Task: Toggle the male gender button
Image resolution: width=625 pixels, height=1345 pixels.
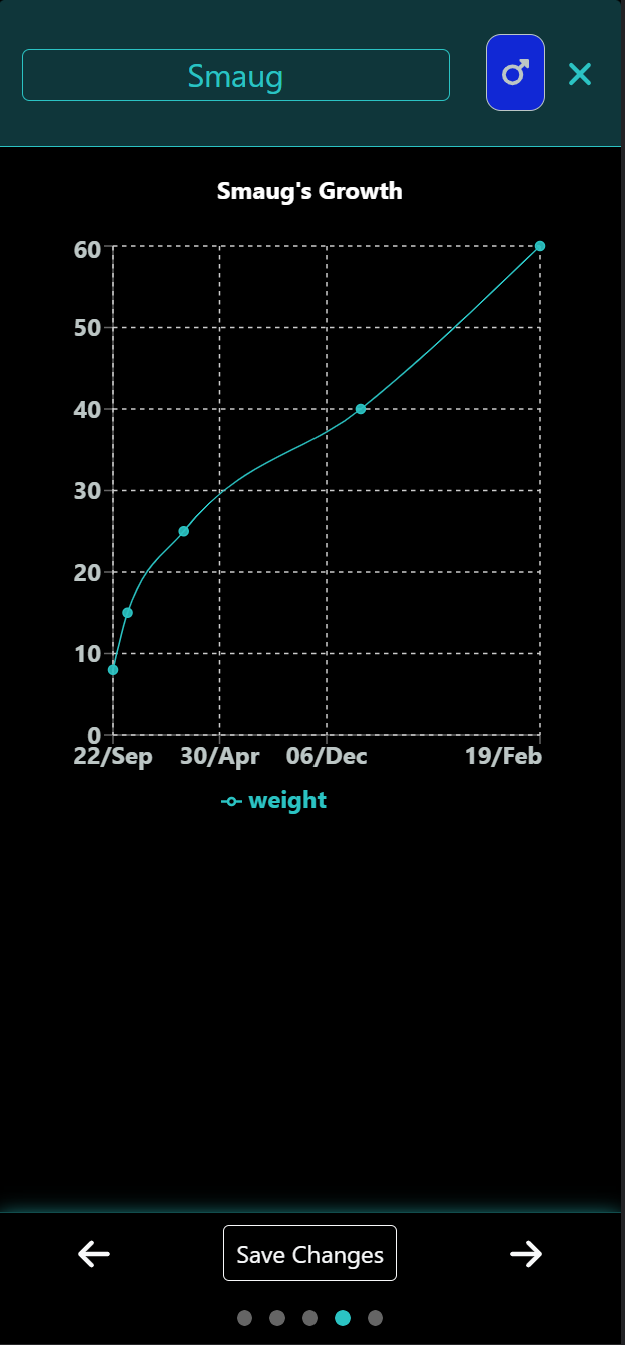Action: click(x=515, y=73)
